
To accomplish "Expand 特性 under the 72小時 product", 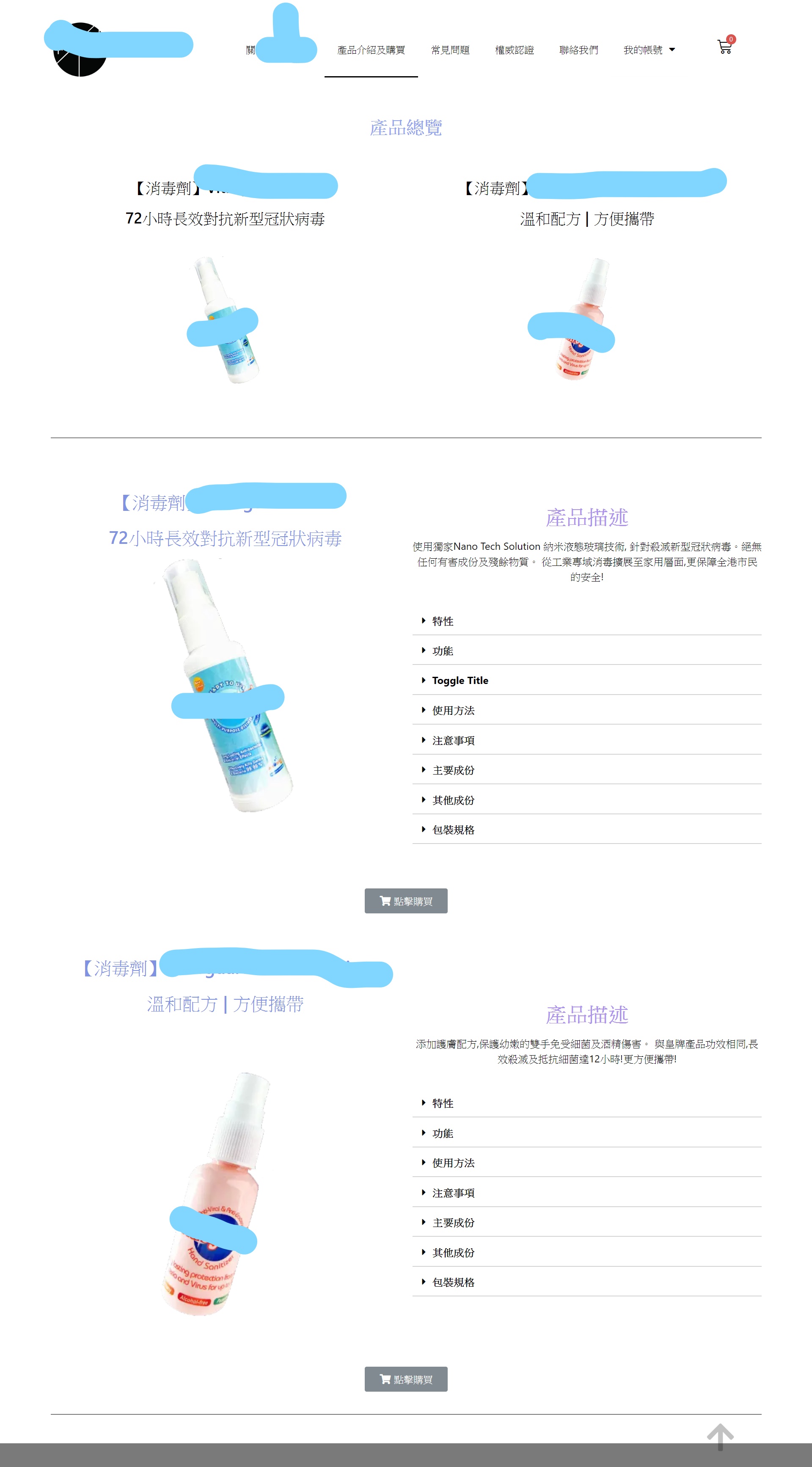I will (x=443, y=621).
